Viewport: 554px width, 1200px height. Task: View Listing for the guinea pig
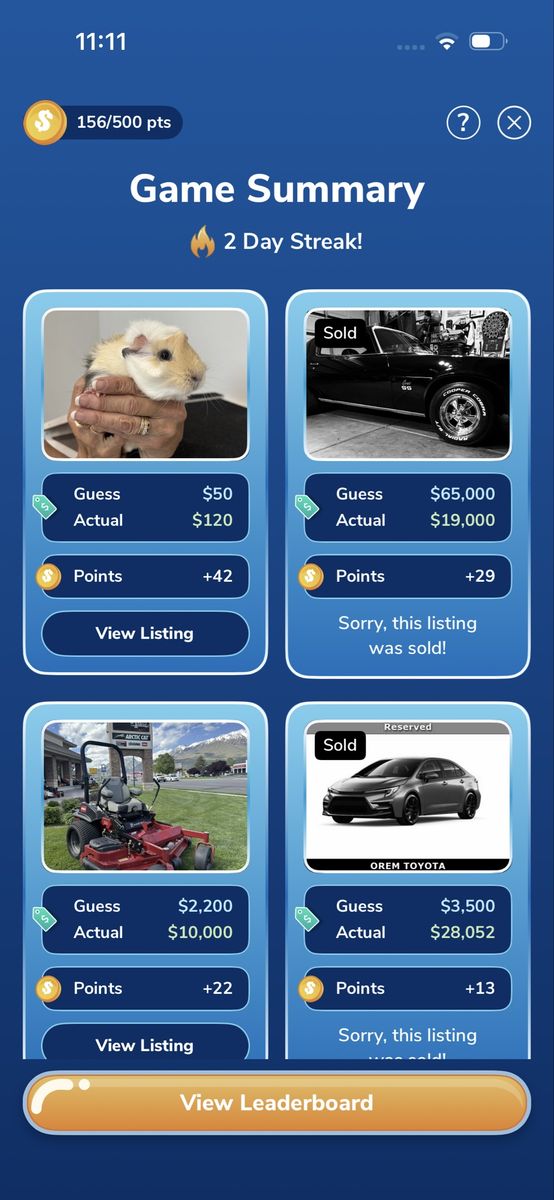coord(145,633)
